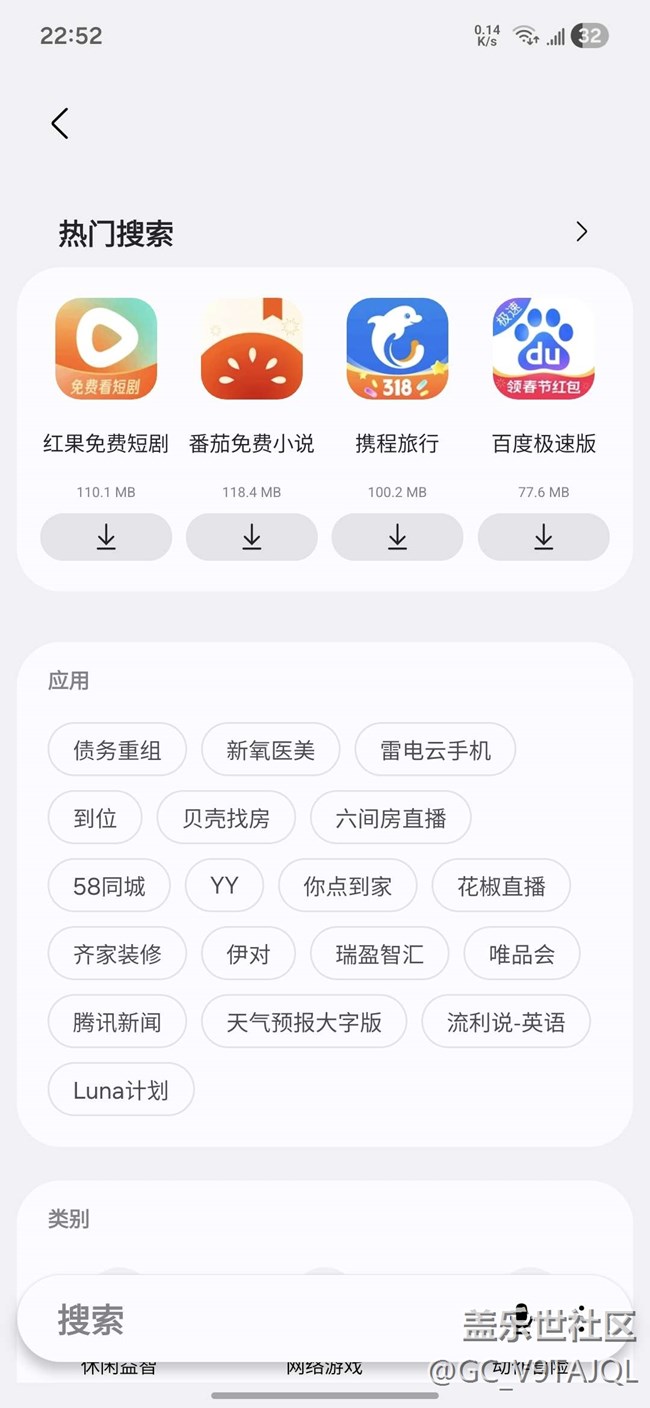
Task: Download 番茄免费小说
Action: 252,537
